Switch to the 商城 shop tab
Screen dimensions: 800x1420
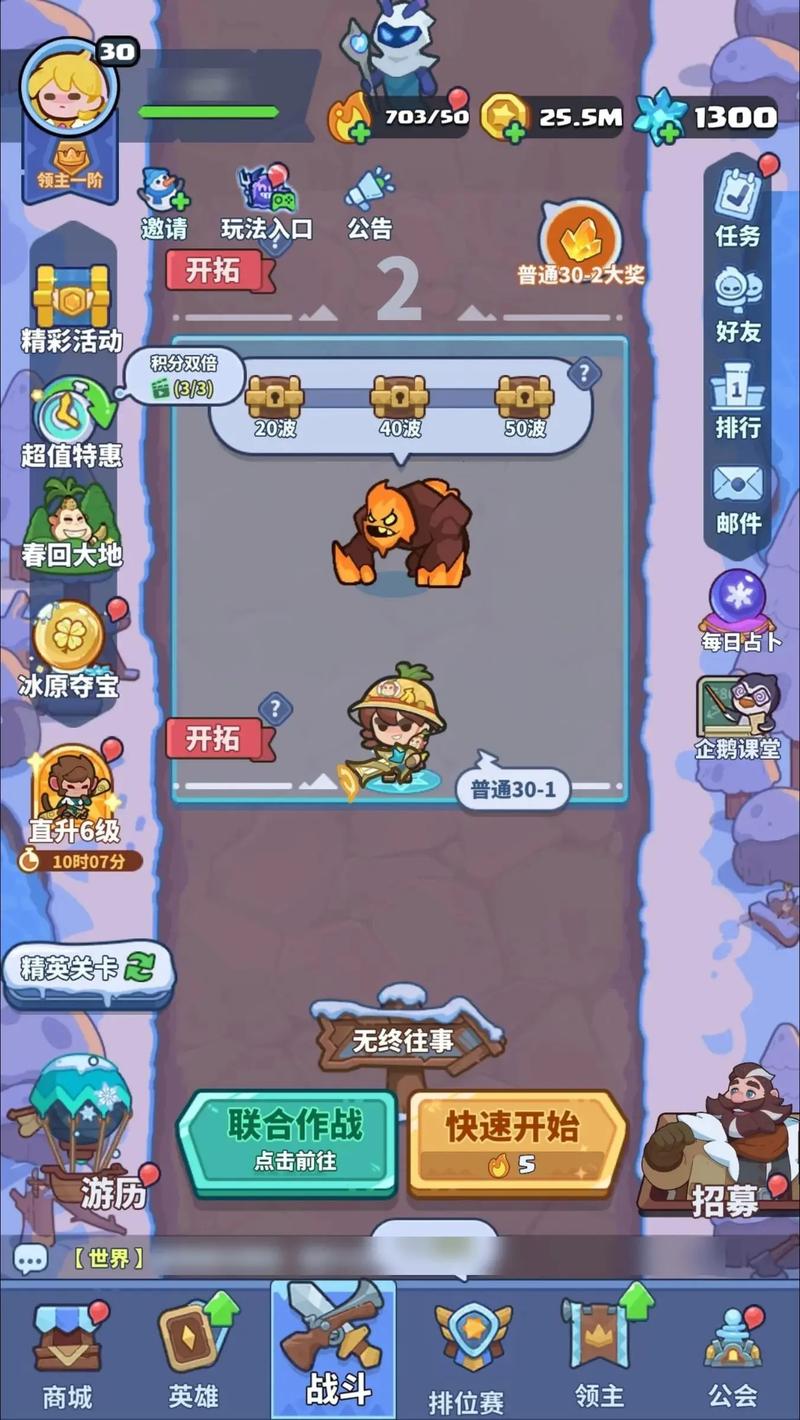point(68,1350)
